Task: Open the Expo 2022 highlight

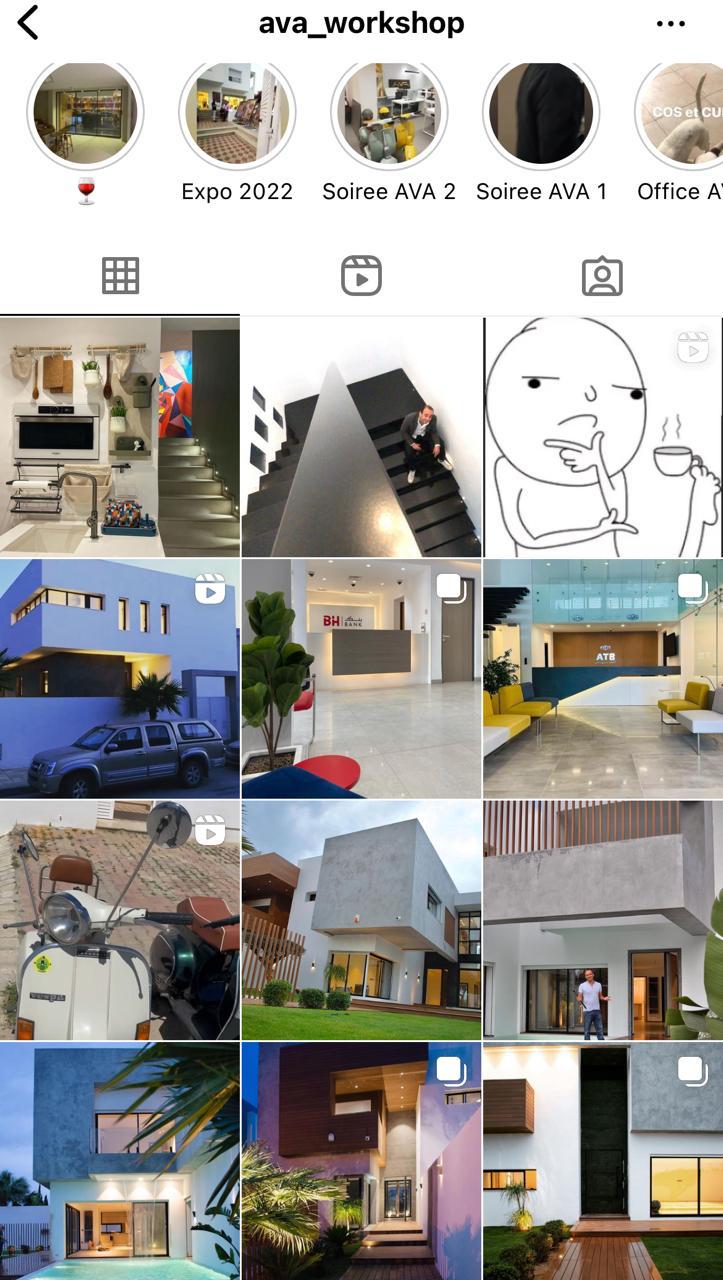Action: click(x=237, y=113)
